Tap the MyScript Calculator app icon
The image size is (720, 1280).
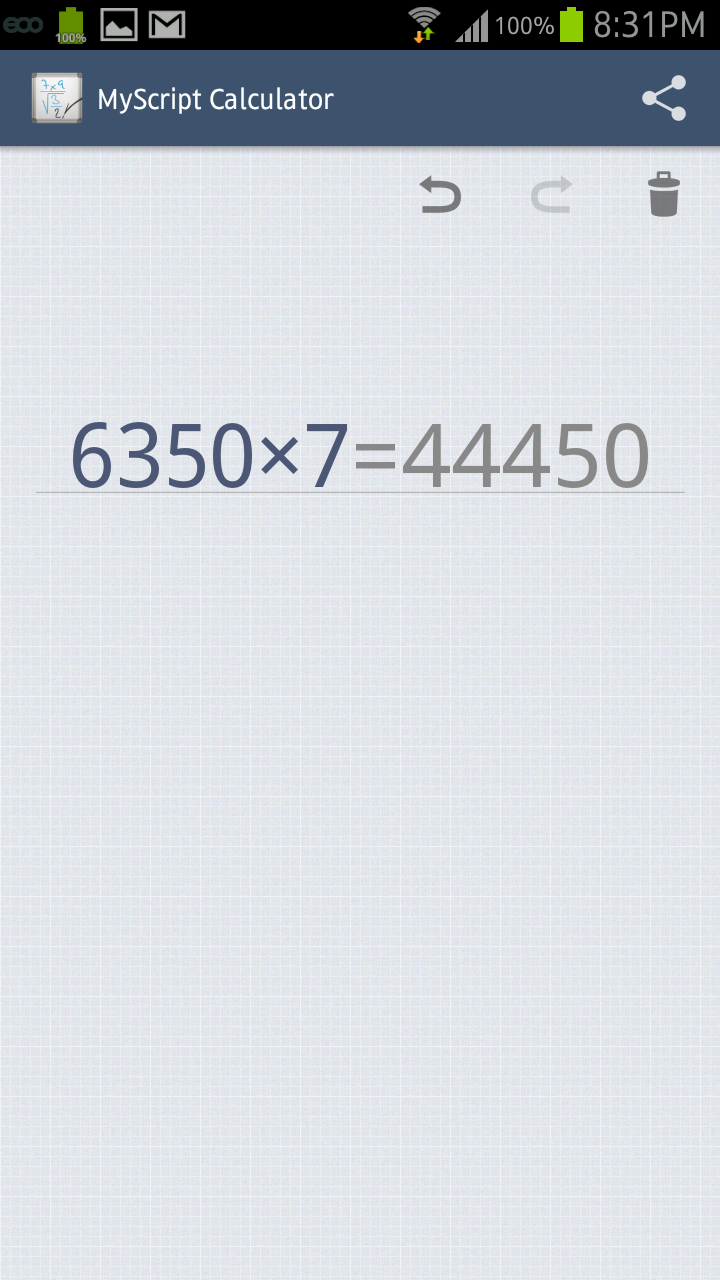tap(57, 98)
